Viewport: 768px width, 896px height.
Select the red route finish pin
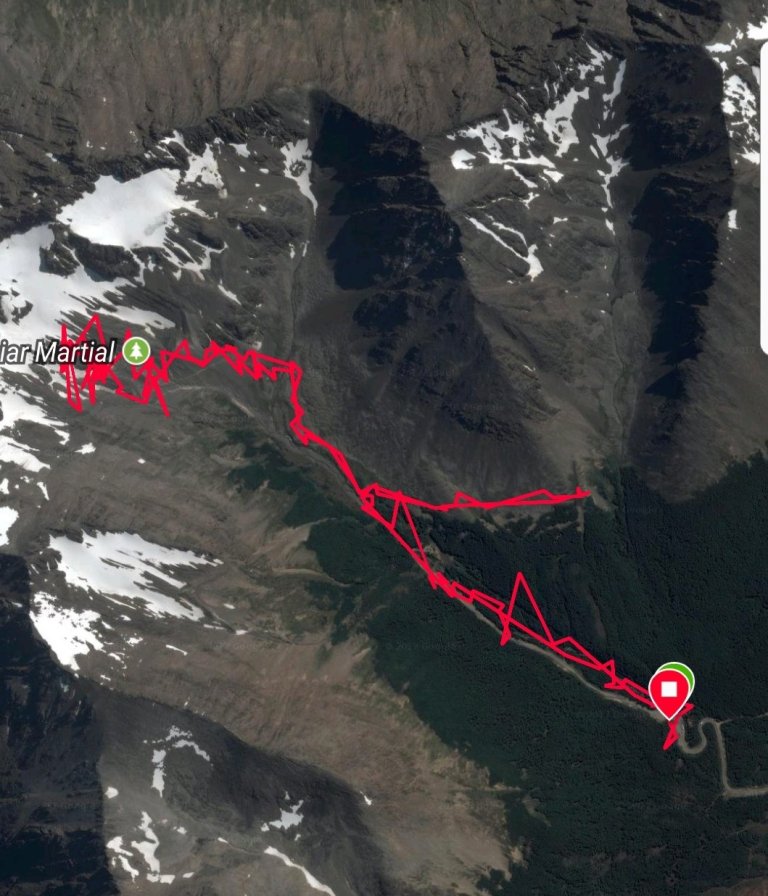668,692
